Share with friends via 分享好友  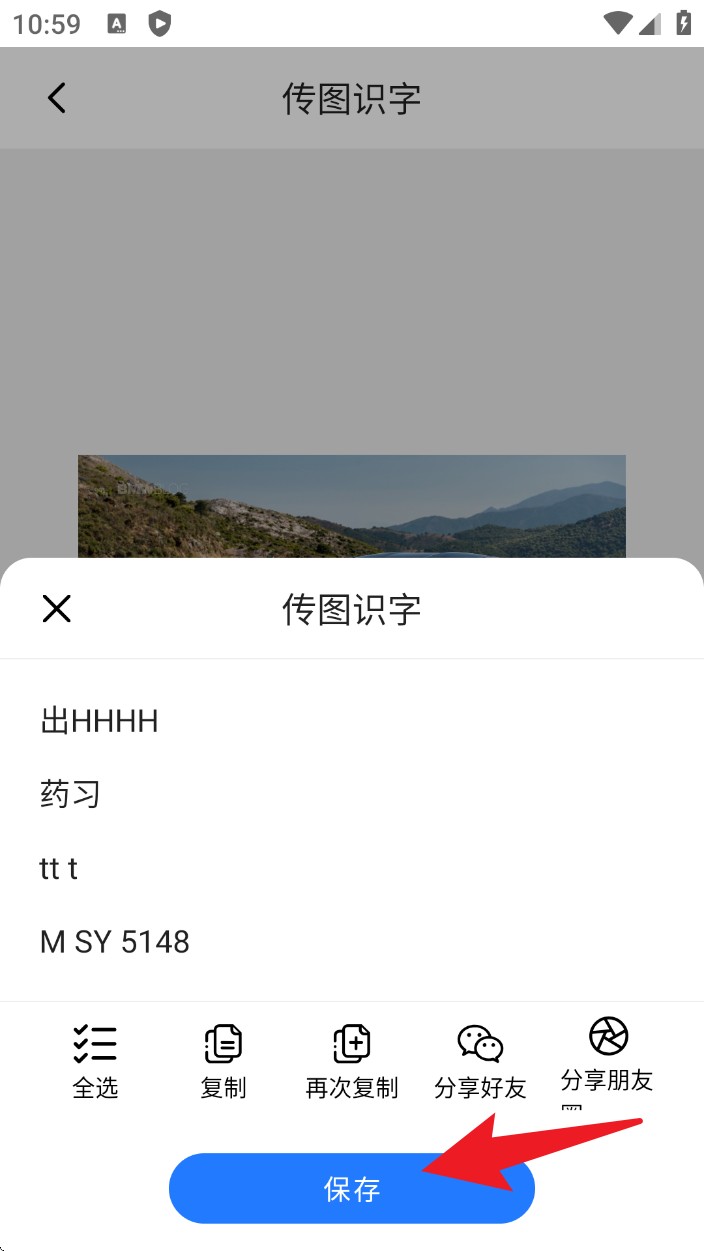click(480, 1062)
